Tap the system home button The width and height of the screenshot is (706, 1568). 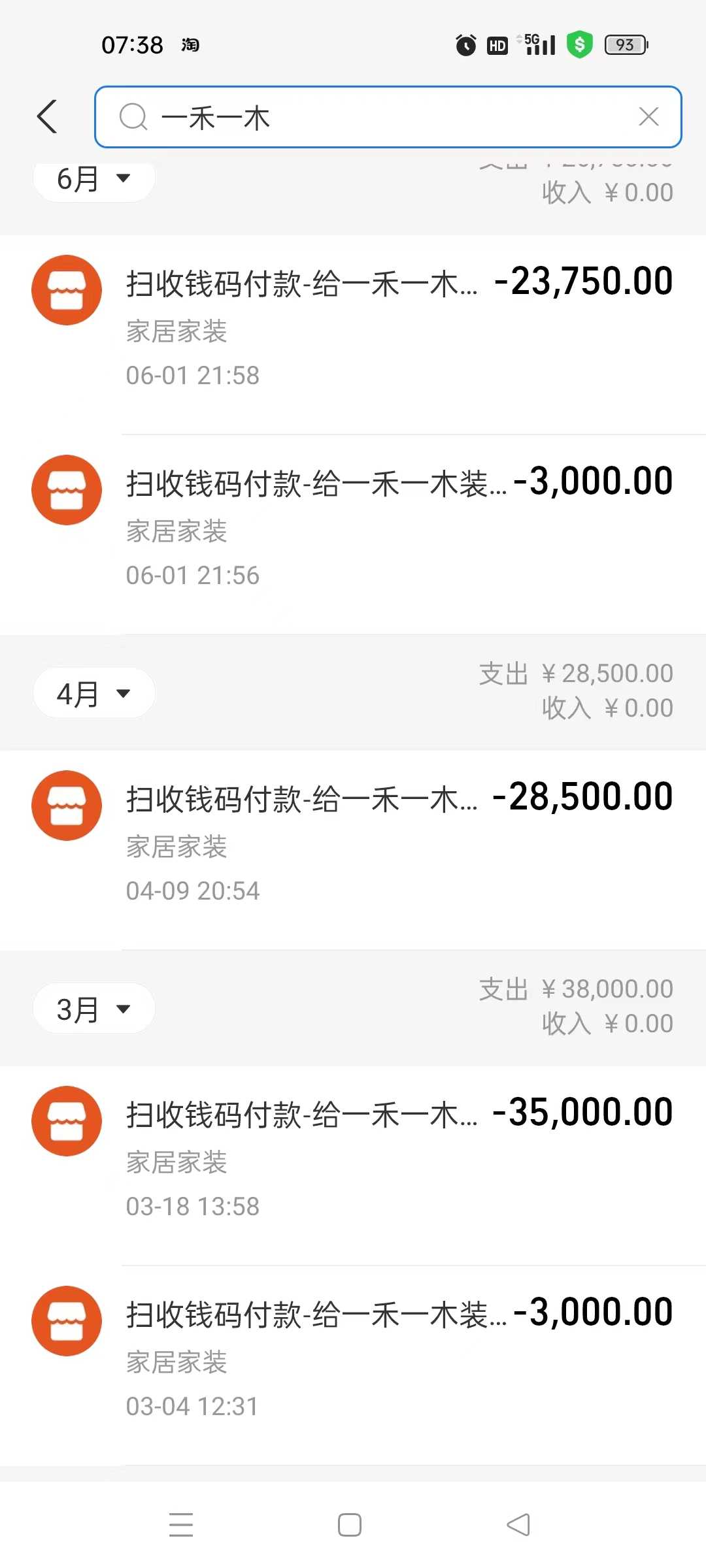350,1525
